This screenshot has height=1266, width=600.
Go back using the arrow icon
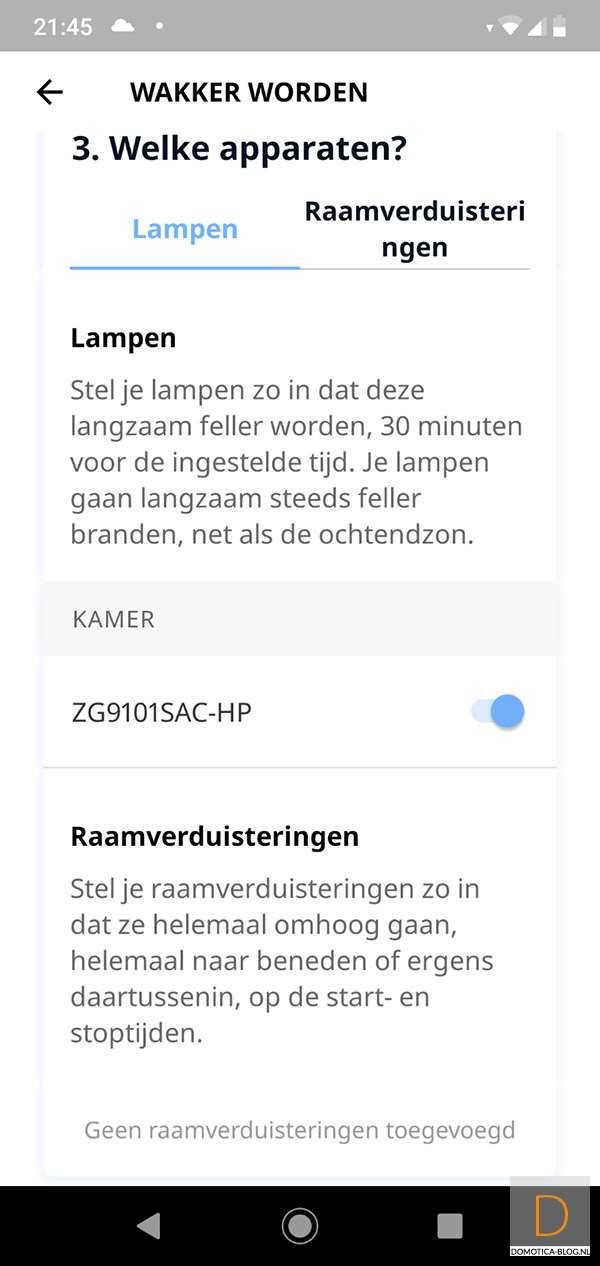[x=49, y=92]
